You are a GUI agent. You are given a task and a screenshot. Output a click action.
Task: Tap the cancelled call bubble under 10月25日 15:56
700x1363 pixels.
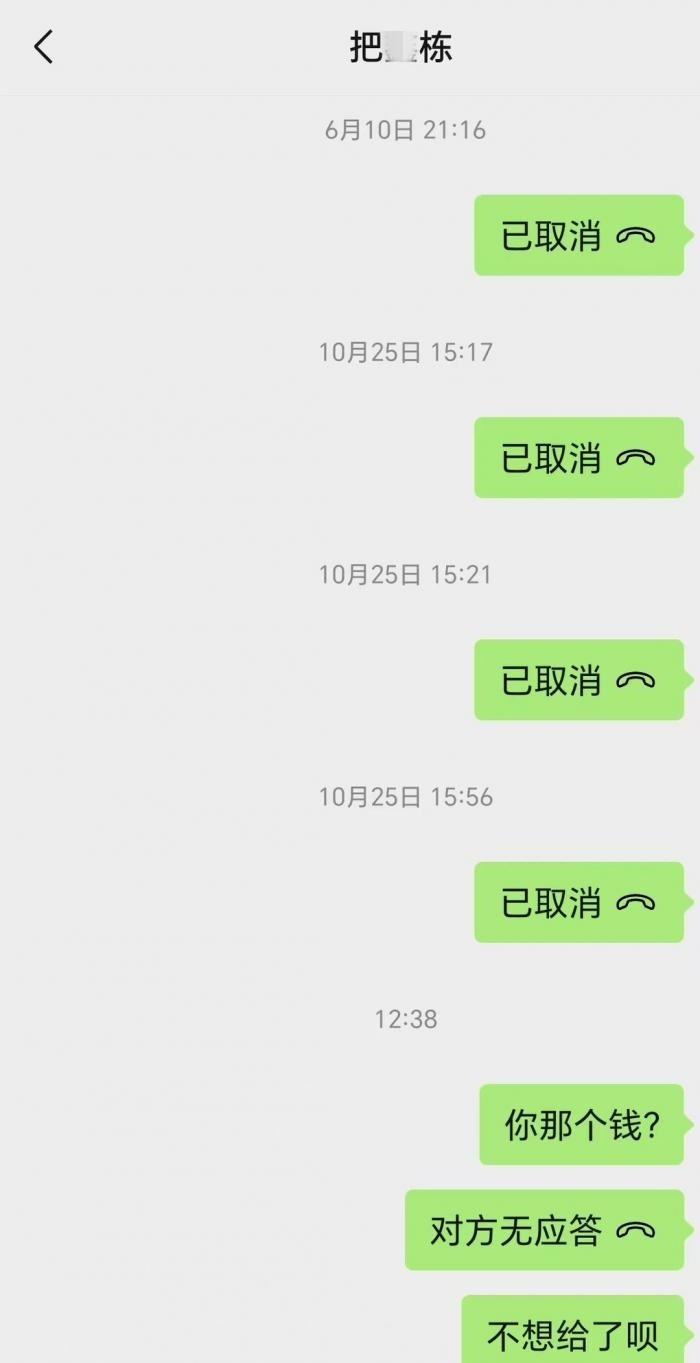coord(578,903)
